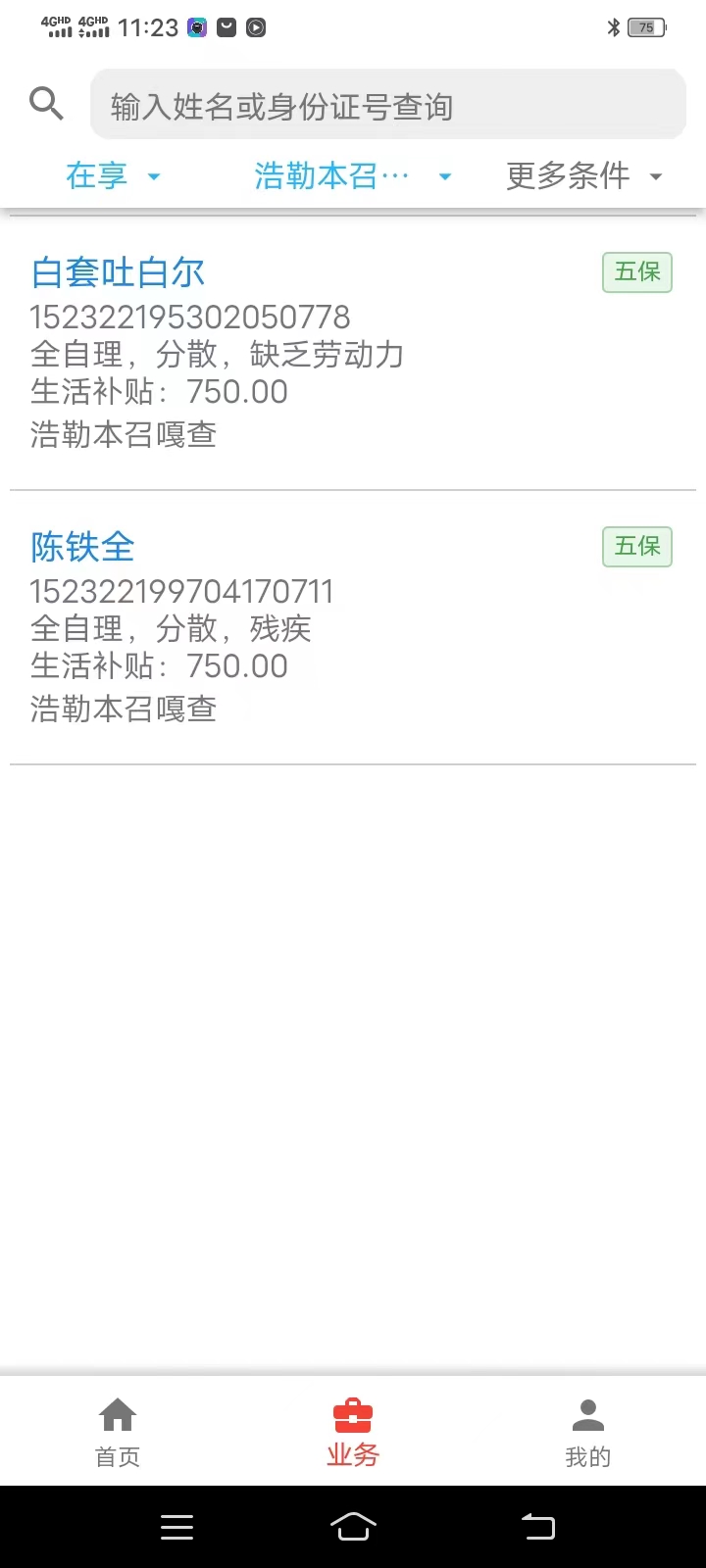Switch to the 首页 tab
This screenshot has height=1568, width=706.
pos(118,1433)
